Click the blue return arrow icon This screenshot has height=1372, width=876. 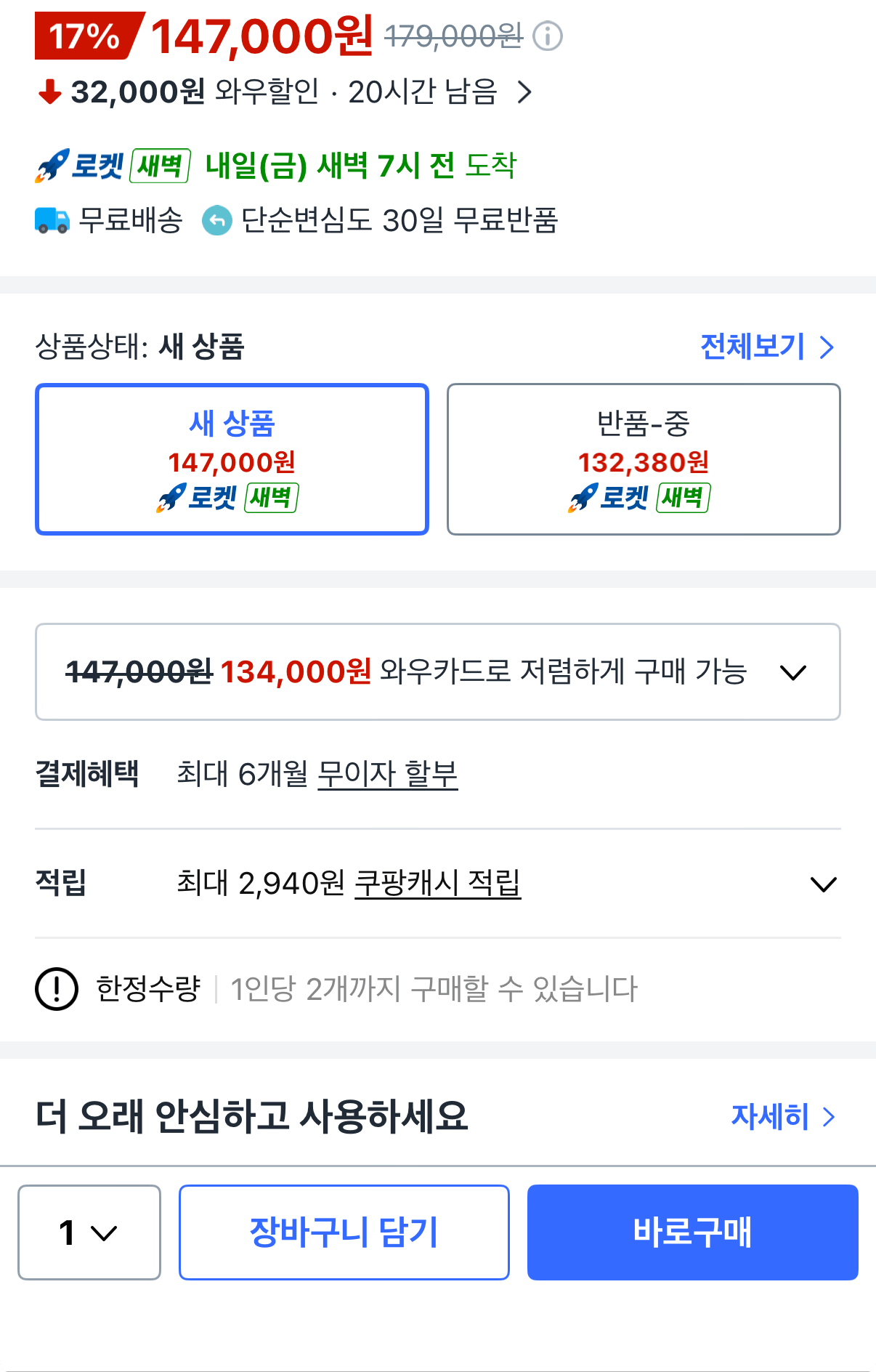pyautogui.click(x=217, y=219)
